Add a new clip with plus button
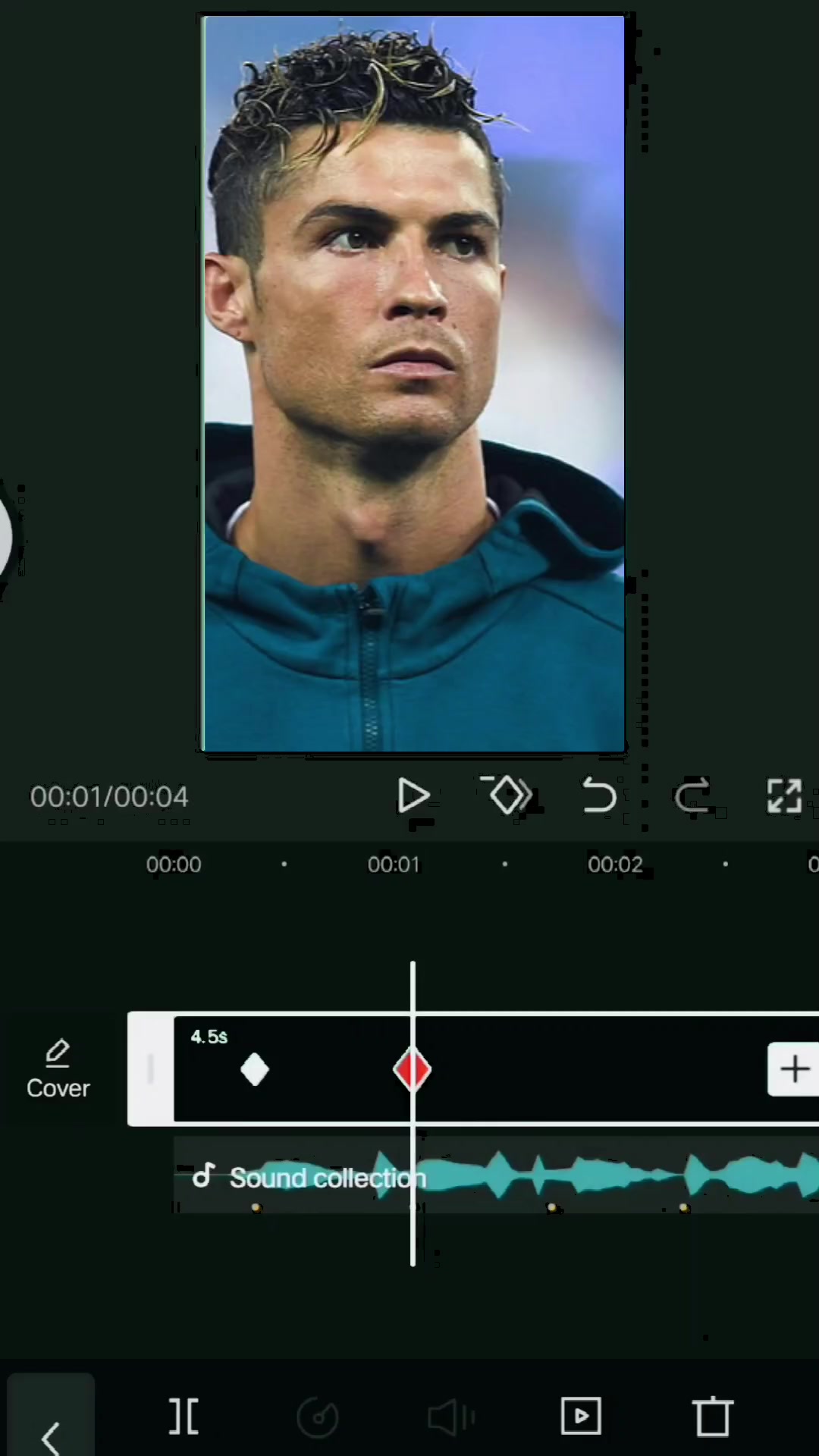Image resolution: width=819 pixels, height=1456 pixels. pyautogui.click(x=794, y=1069)
